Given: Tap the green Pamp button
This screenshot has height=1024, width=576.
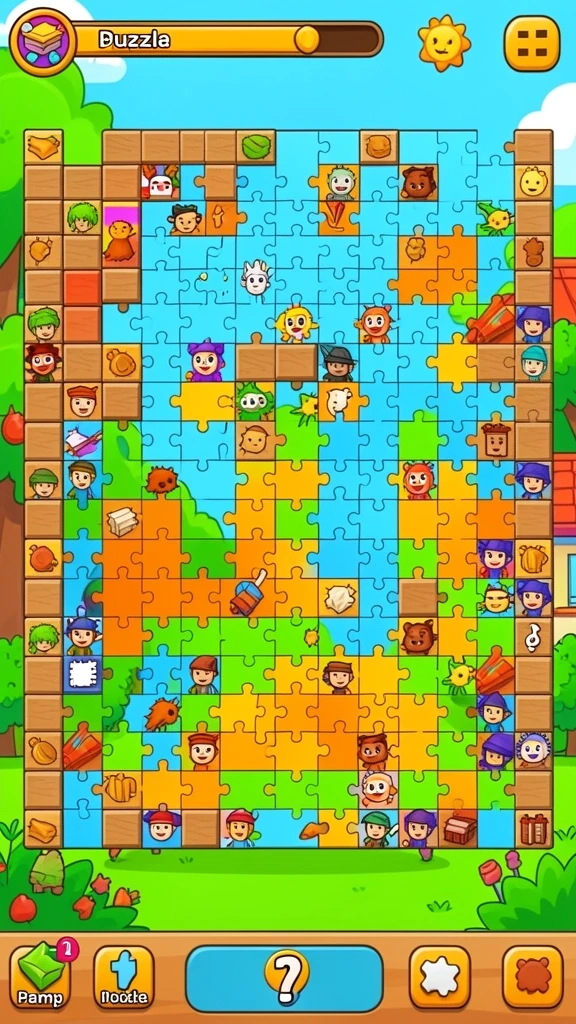Looking at the screenshot, I should click(40, 977).
